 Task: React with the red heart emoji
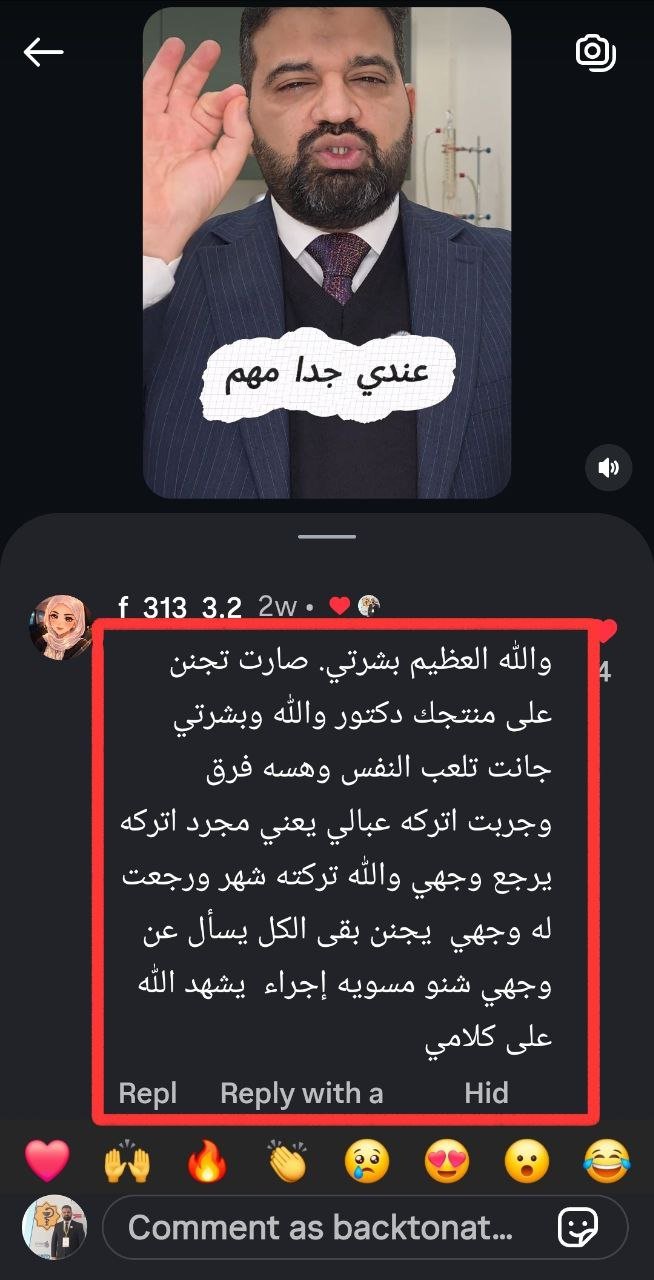tap(46, 1161)
